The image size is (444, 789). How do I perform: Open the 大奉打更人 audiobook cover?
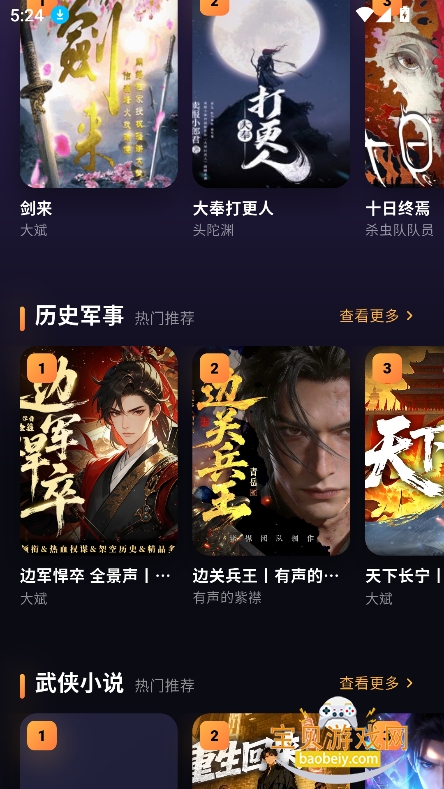[x=271, y=94]
